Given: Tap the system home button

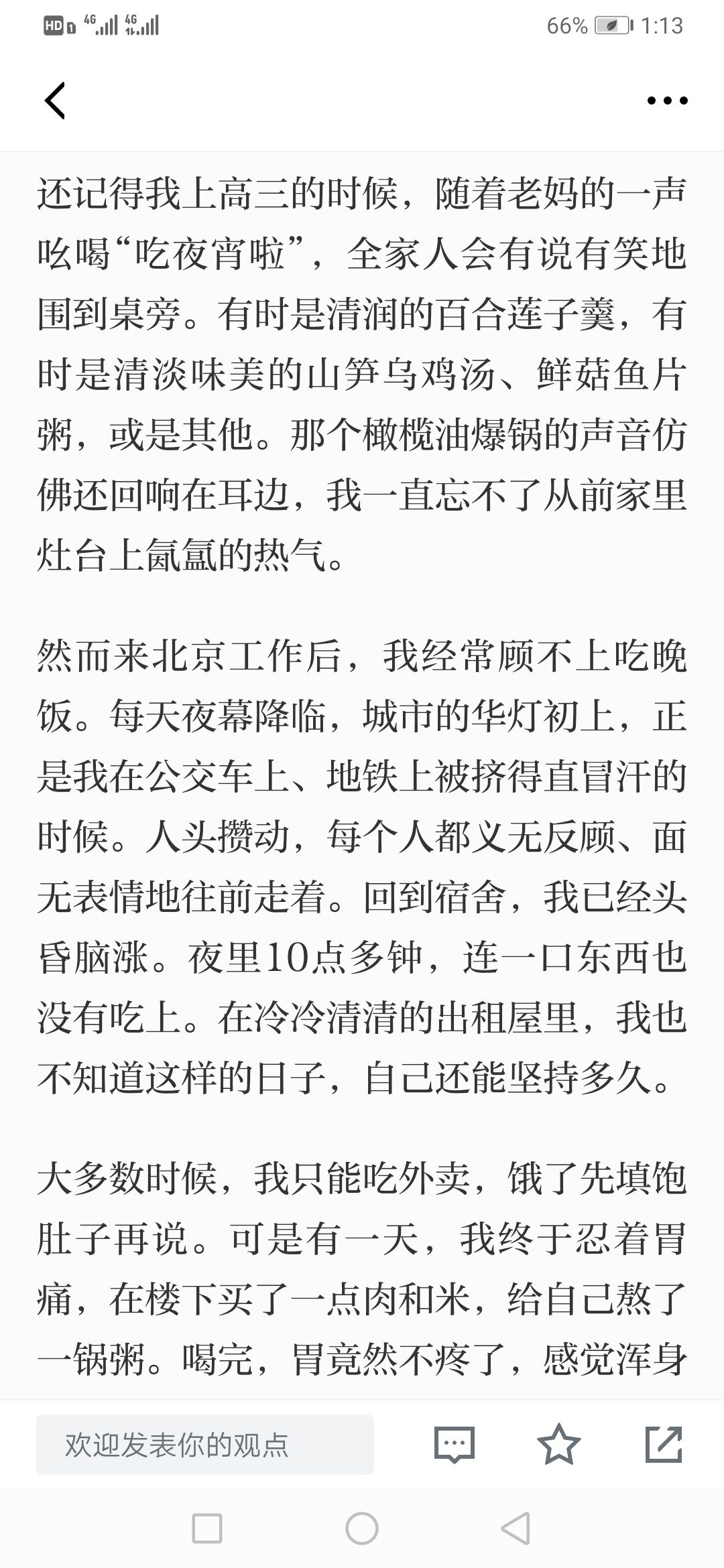Looking at the screenshot, I should (362, 1528).
